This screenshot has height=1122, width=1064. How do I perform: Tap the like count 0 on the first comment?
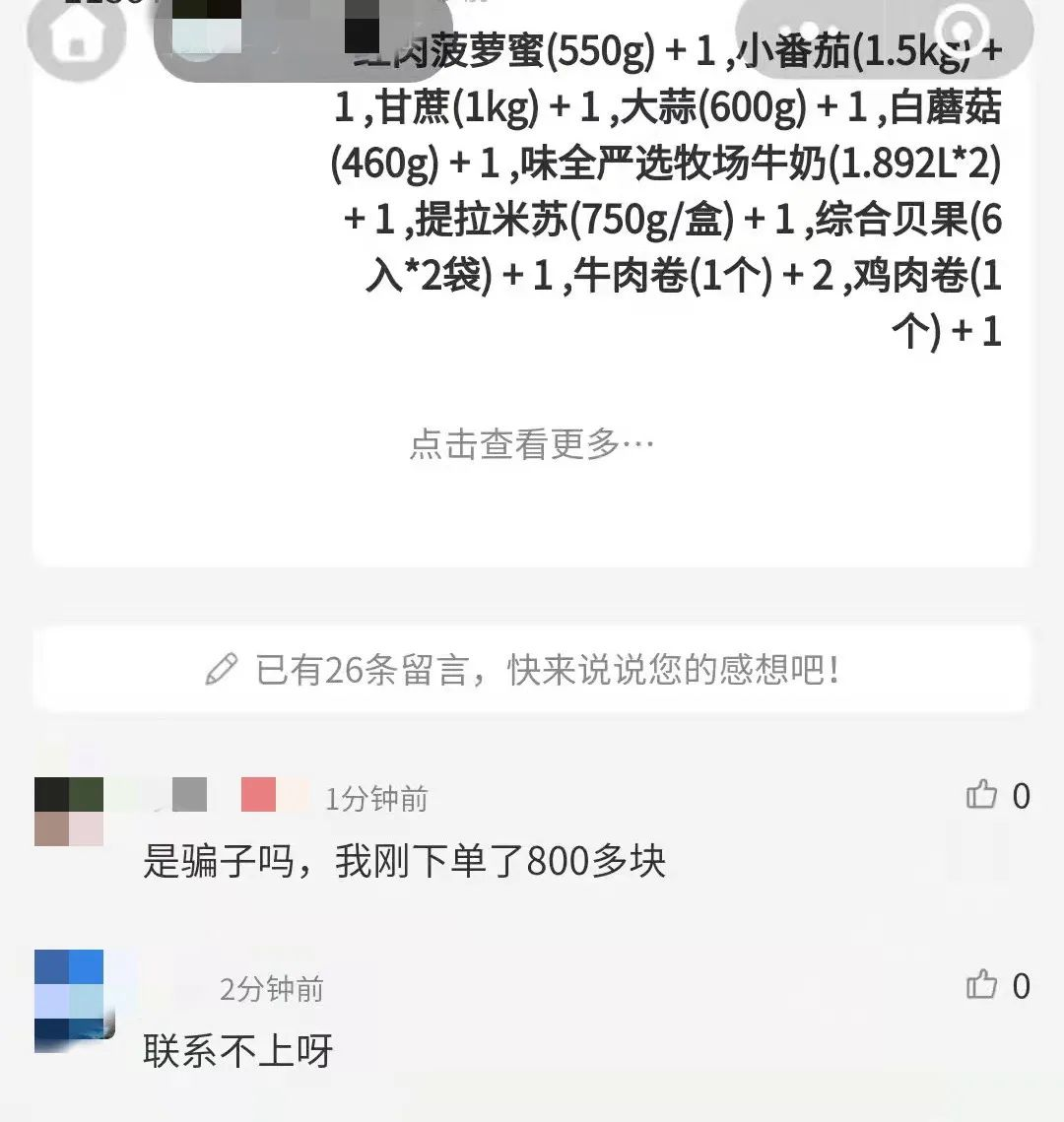point(1021,796)
